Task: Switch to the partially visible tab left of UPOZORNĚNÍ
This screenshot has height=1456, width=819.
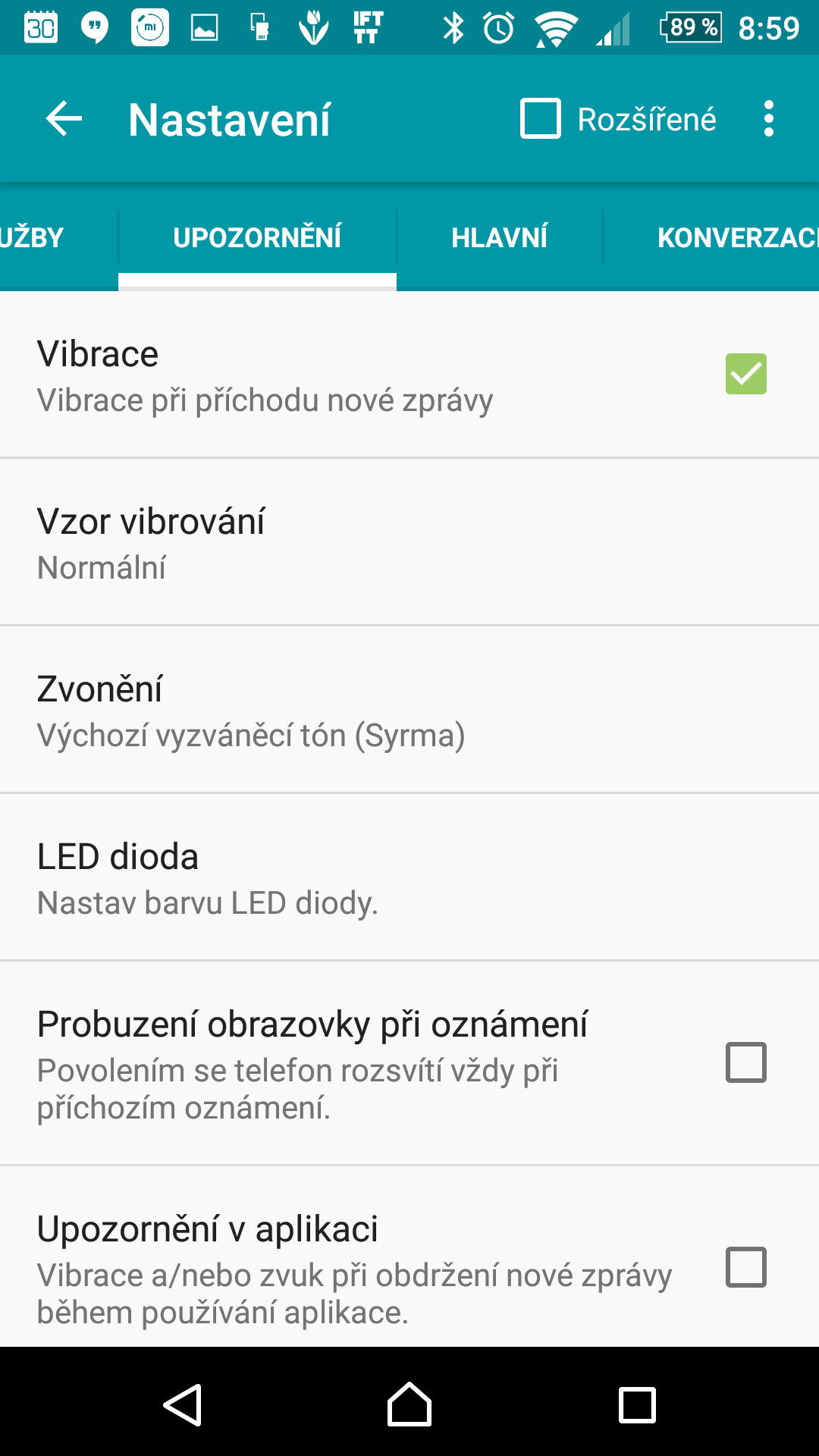Action: pyautogui.click(x=32, y=237)
